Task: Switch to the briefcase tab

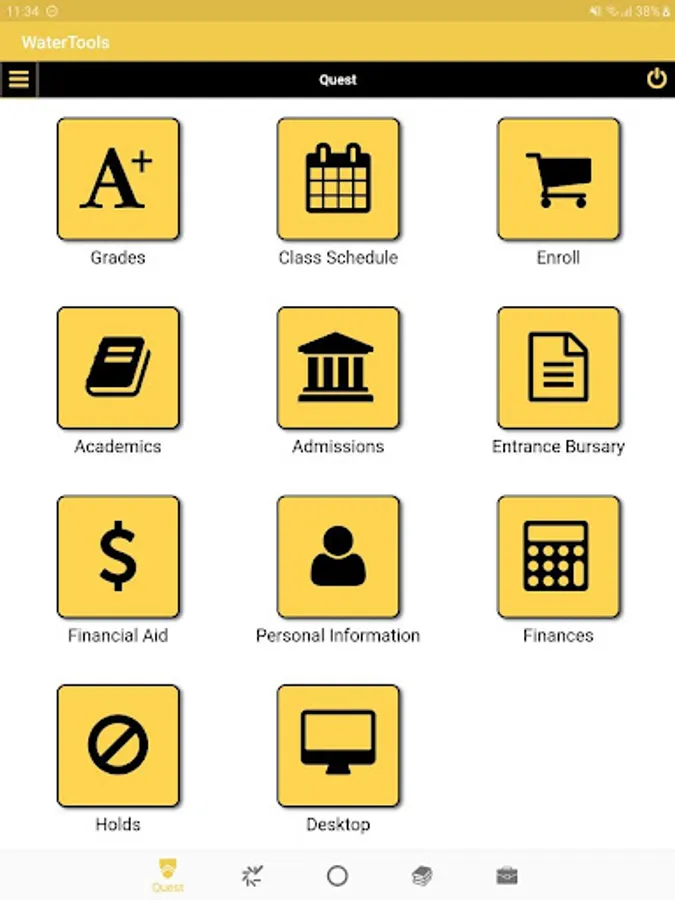Action: [x=507, y=876]
